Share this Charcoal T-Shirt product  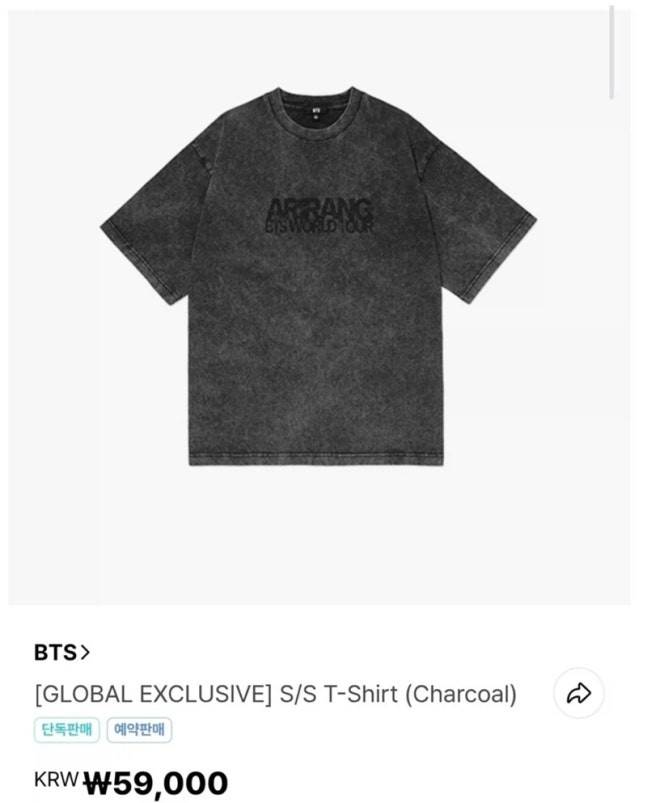coord(579,693)
